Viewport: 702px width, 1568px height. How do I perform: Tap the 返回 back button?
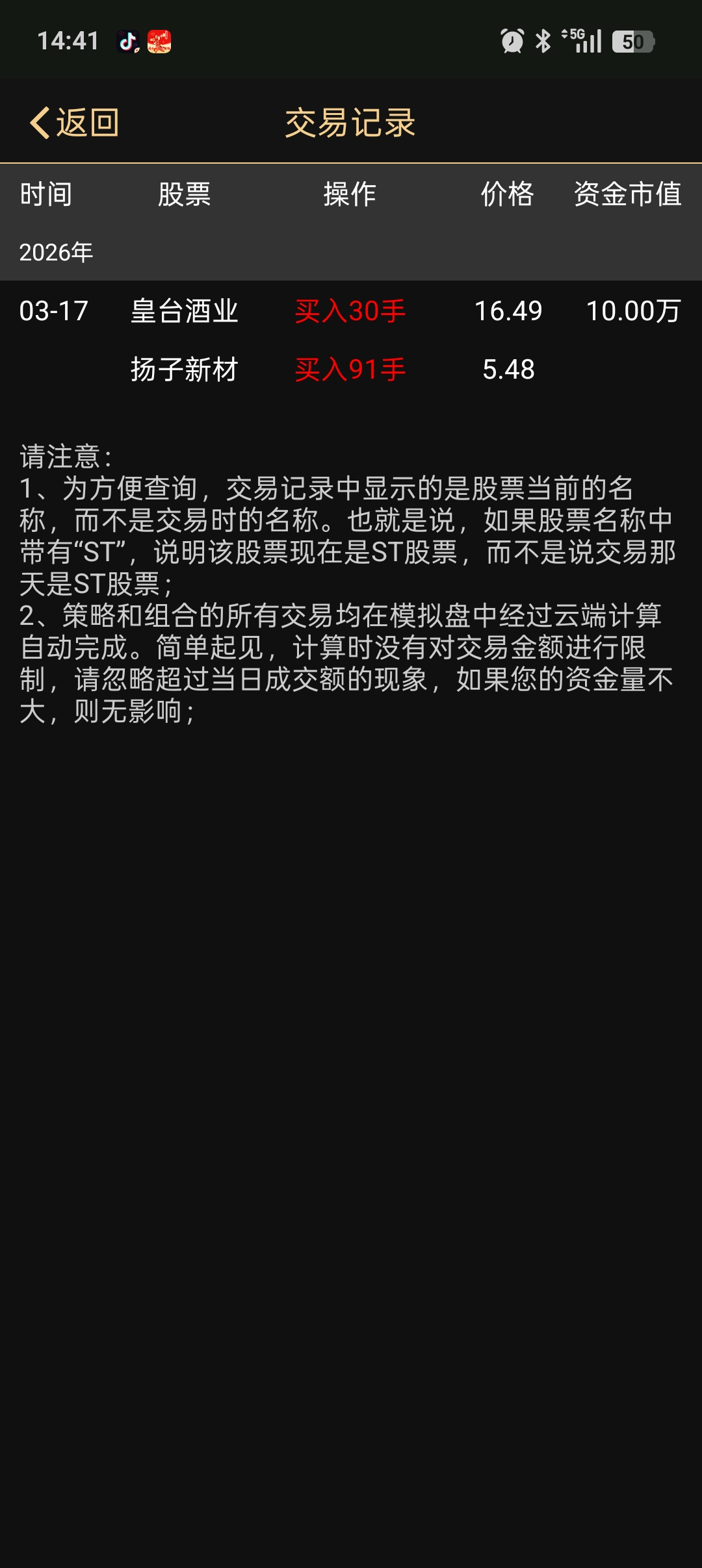[75, 123]
